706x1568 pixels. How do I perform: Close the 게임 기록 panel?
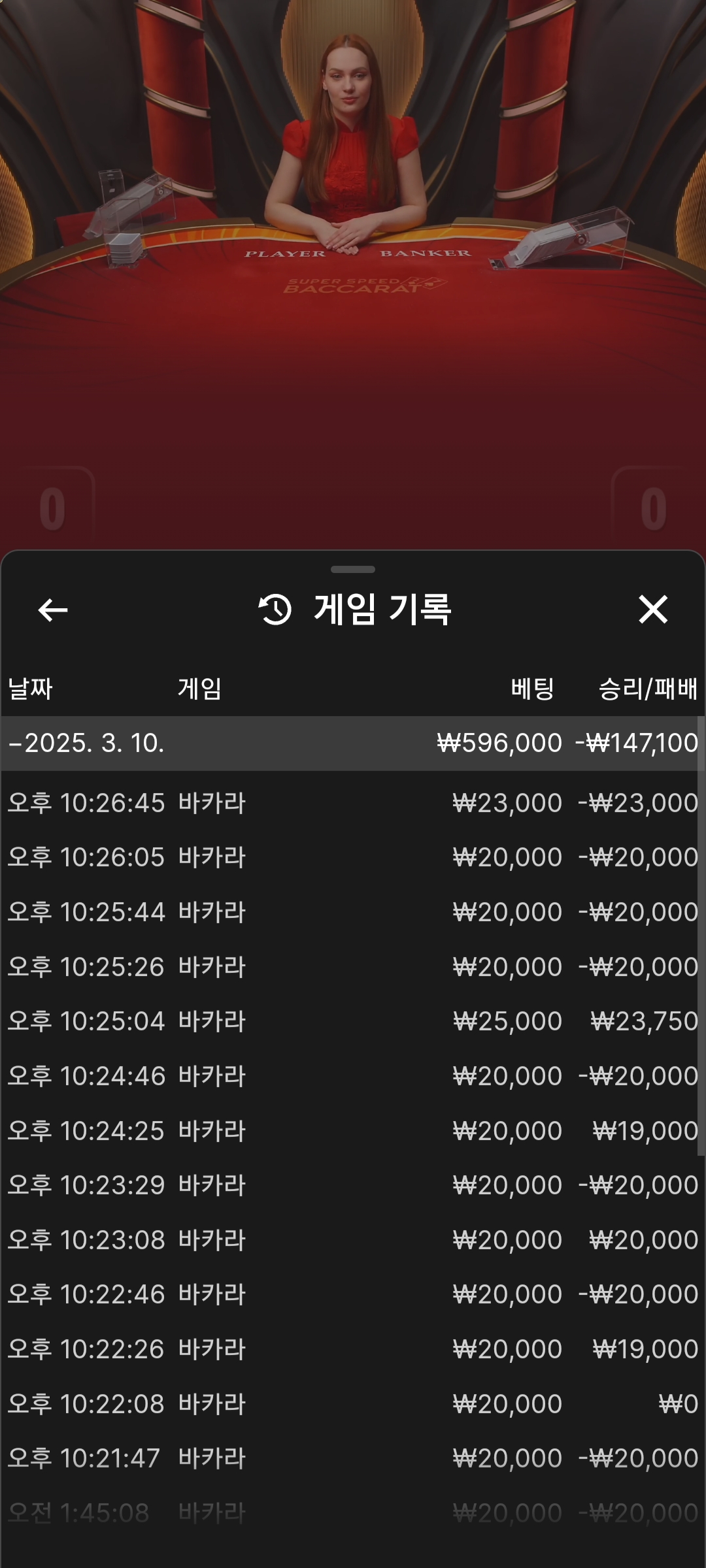[652, 610]
